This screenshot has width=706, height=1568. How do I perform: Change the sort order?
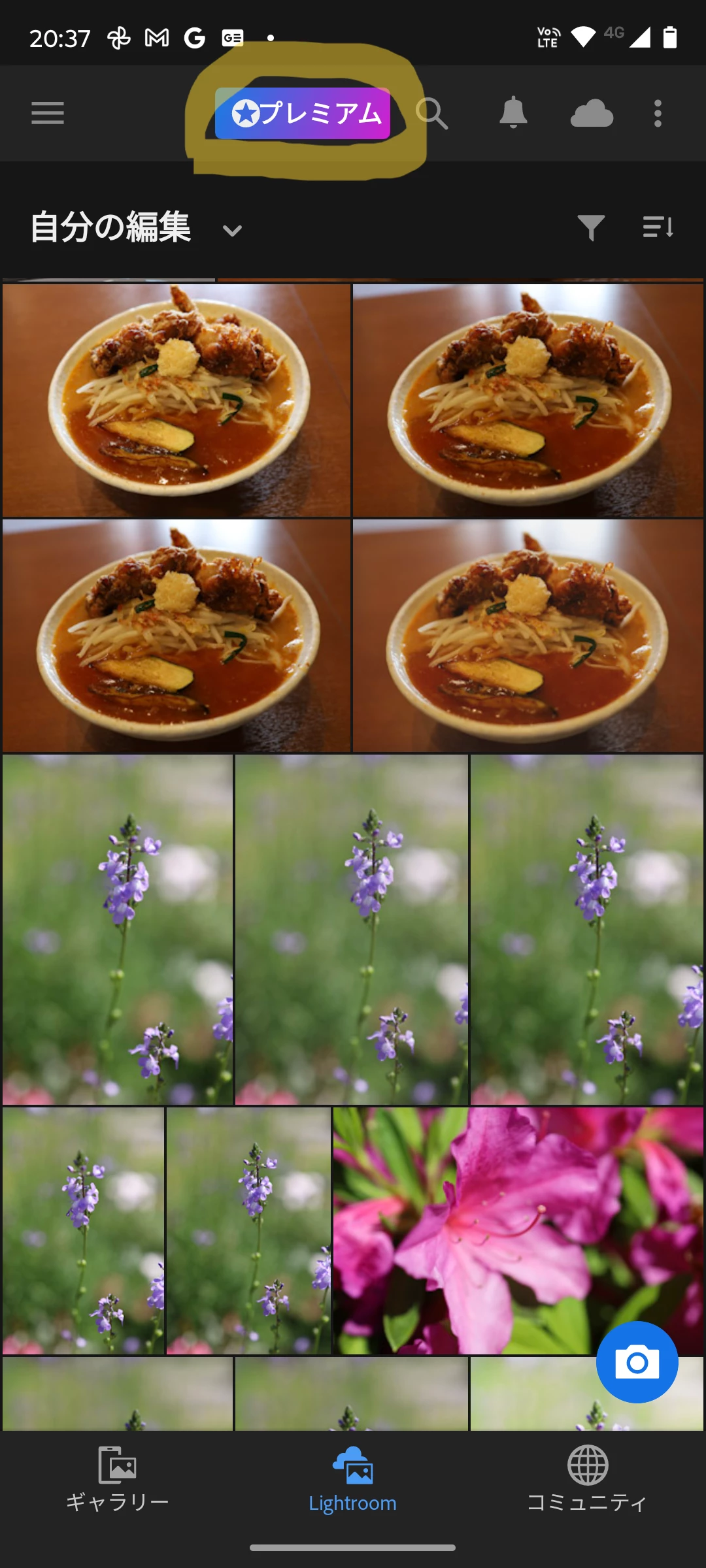658,227
